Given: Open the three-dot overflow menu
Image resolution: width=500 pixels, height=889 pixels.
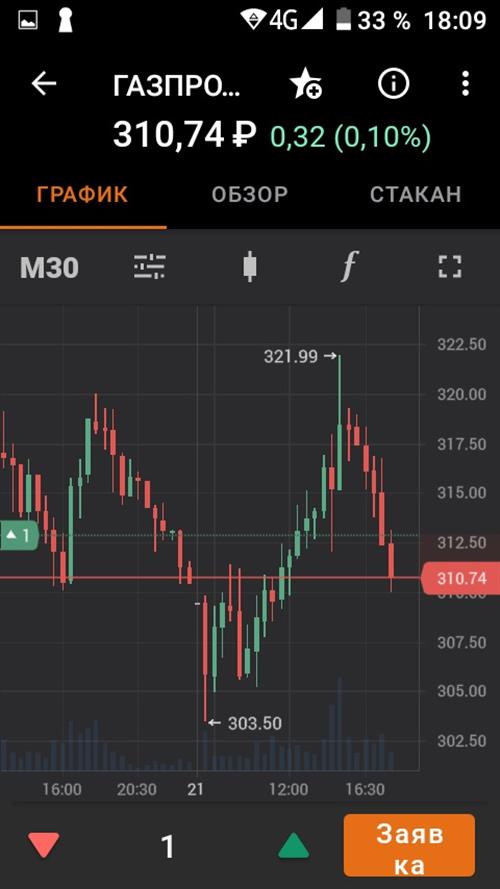Looking at the screenshot, I should point(465,84).
